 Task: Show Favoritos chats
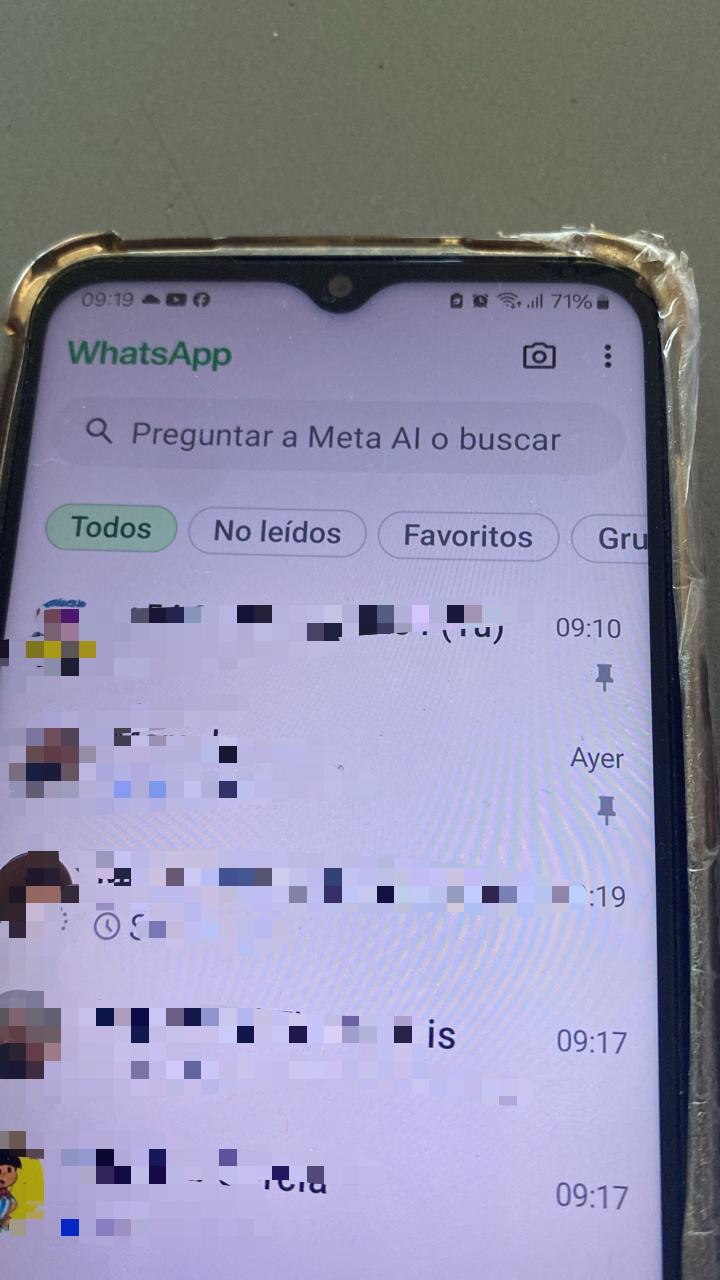click(x=467, y=537)
